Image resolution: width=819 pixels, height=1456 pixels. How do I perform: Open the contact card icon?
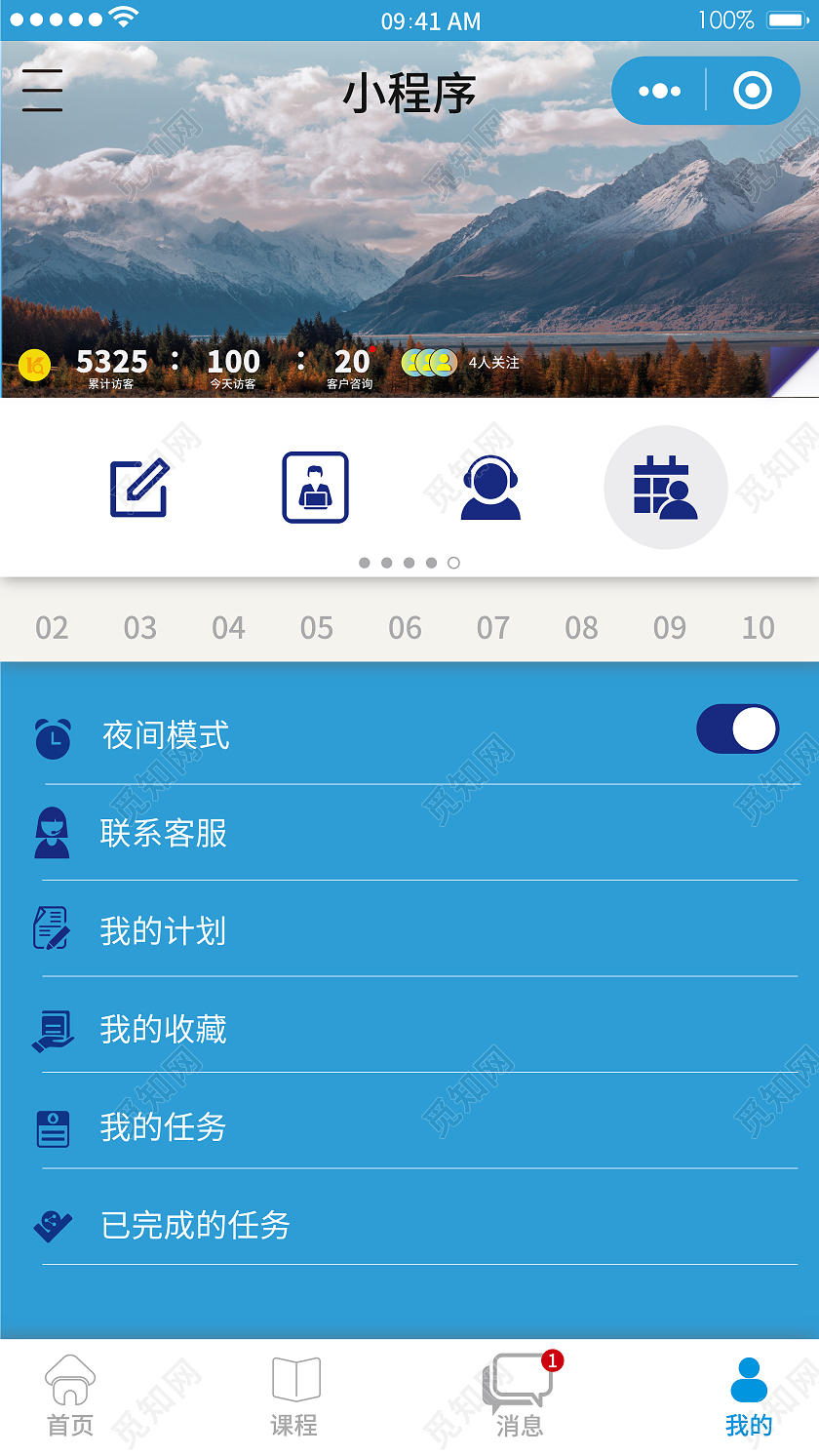click(315, 488)
